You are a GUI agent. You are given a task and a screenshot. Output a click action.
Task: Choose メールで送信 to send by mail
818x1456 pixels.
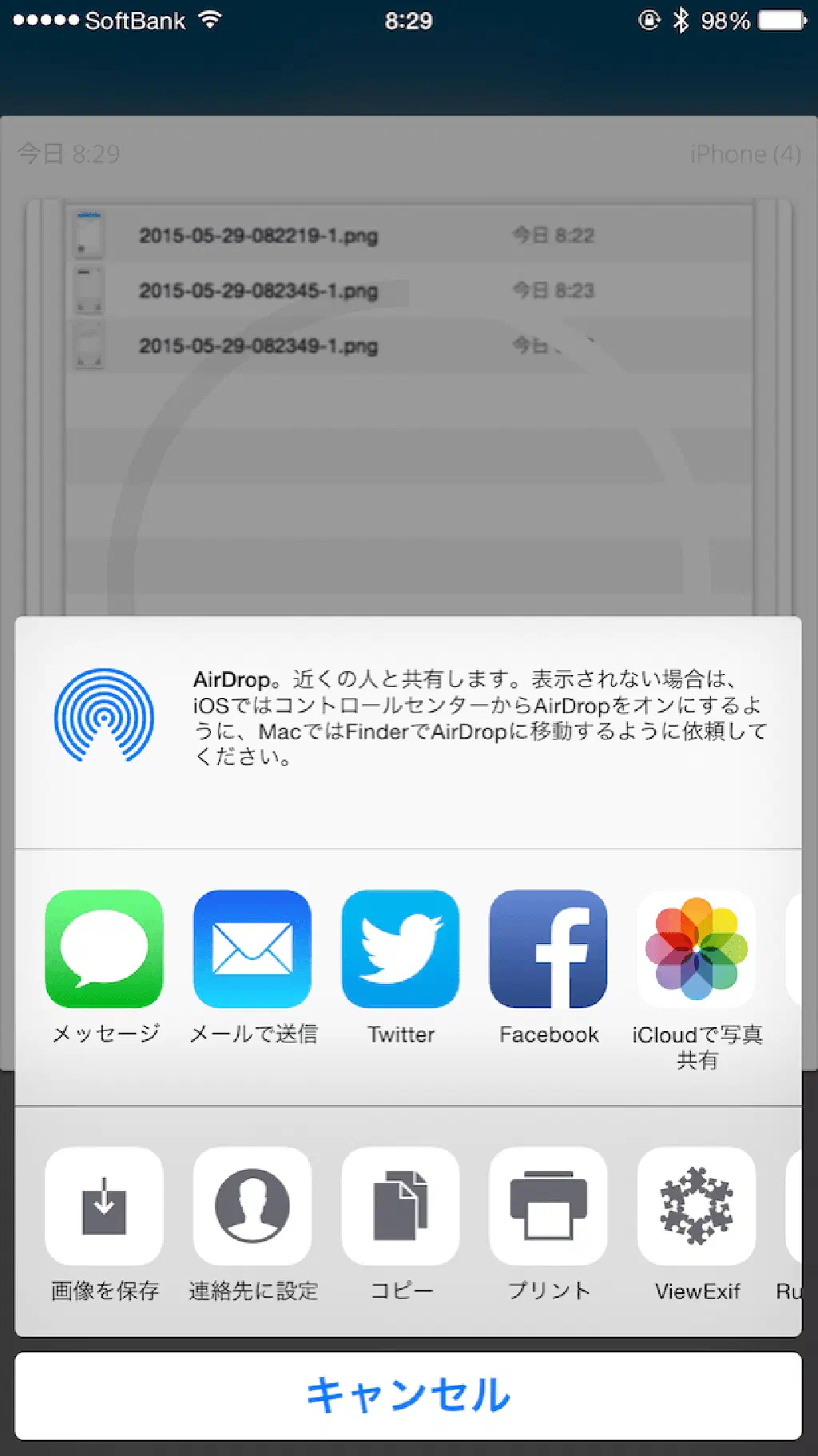[252, 949]
